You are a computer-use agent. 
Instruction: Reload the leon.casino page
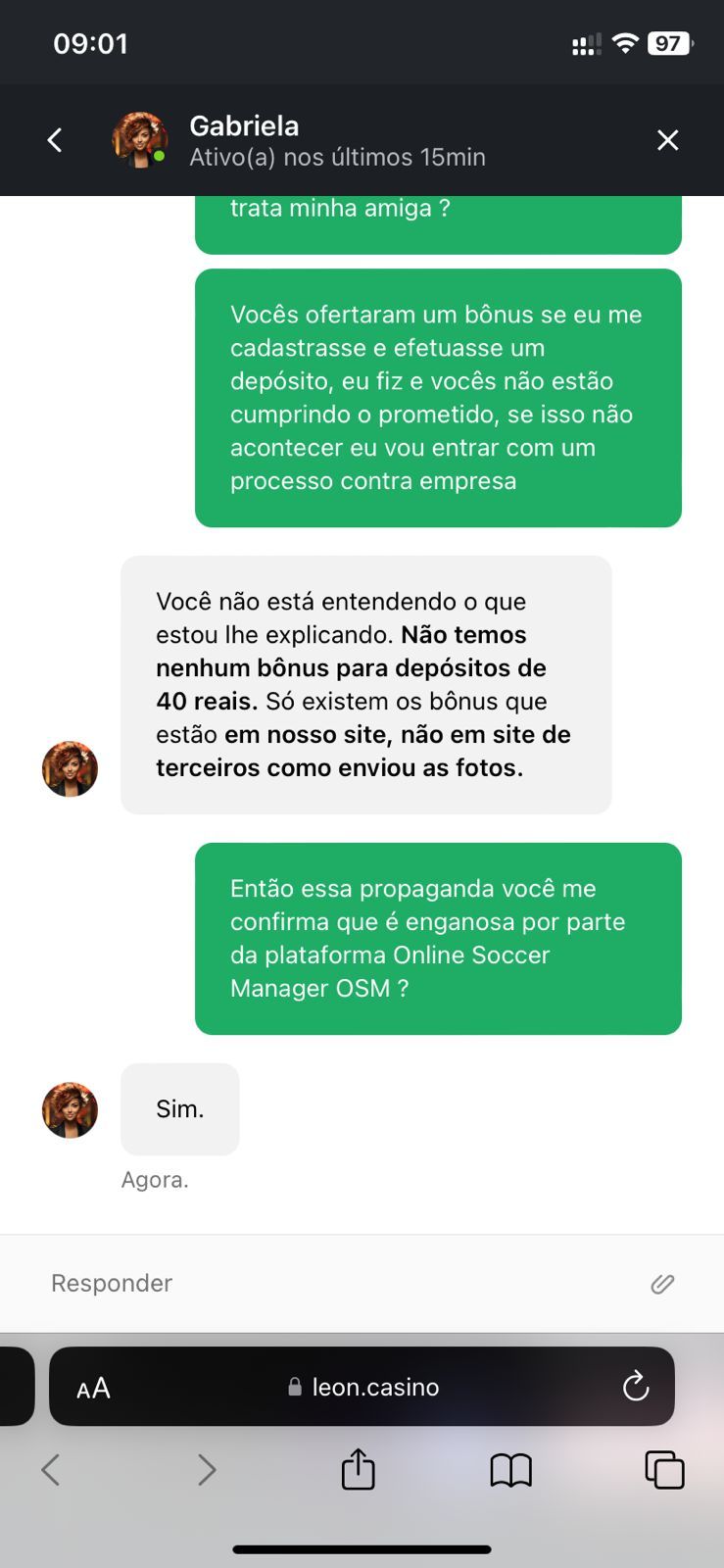[636, 1386]
